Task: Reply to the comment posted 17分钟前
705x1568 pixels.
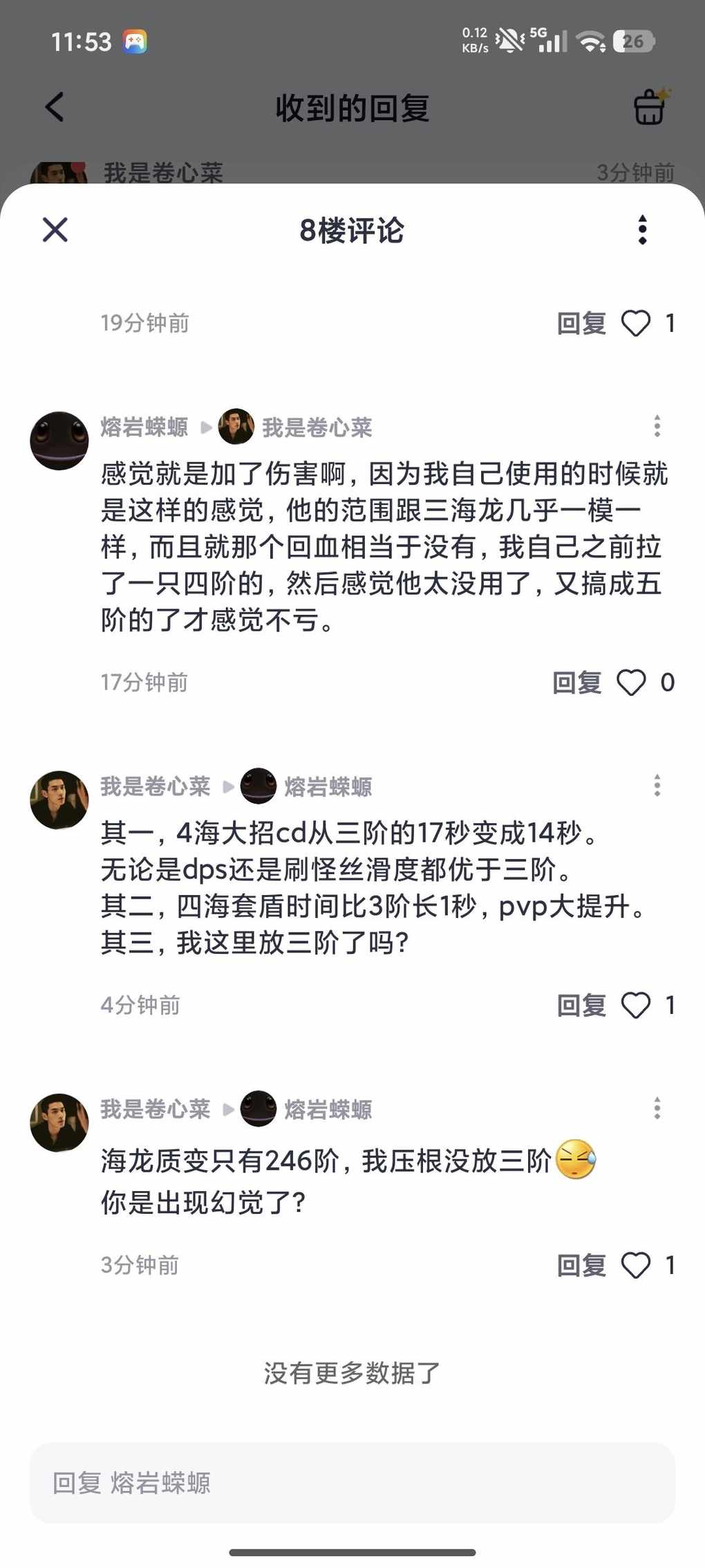Action: (x=576, y=683)
